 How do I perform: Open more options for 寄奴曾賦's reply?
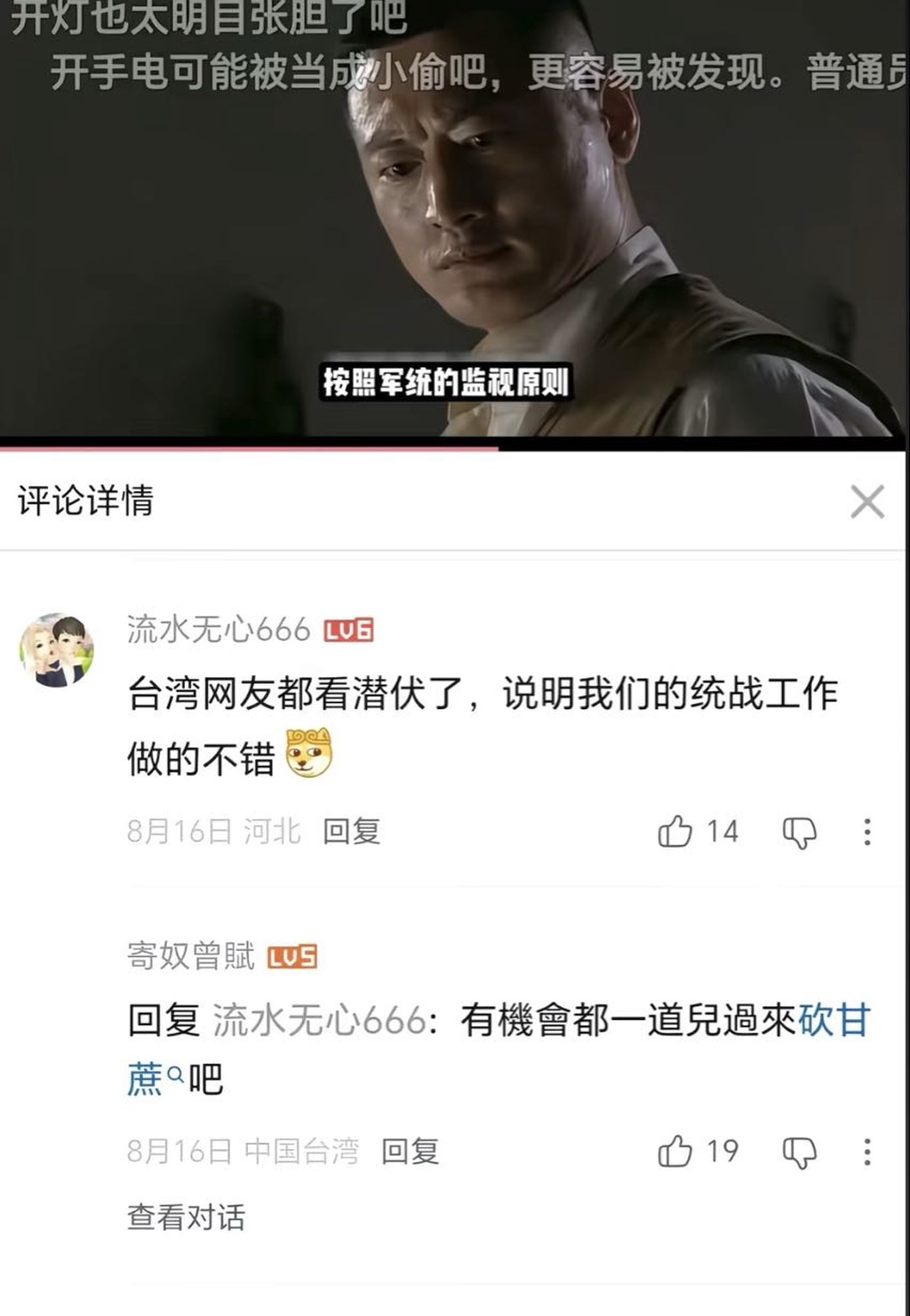tap(866, 1152)
